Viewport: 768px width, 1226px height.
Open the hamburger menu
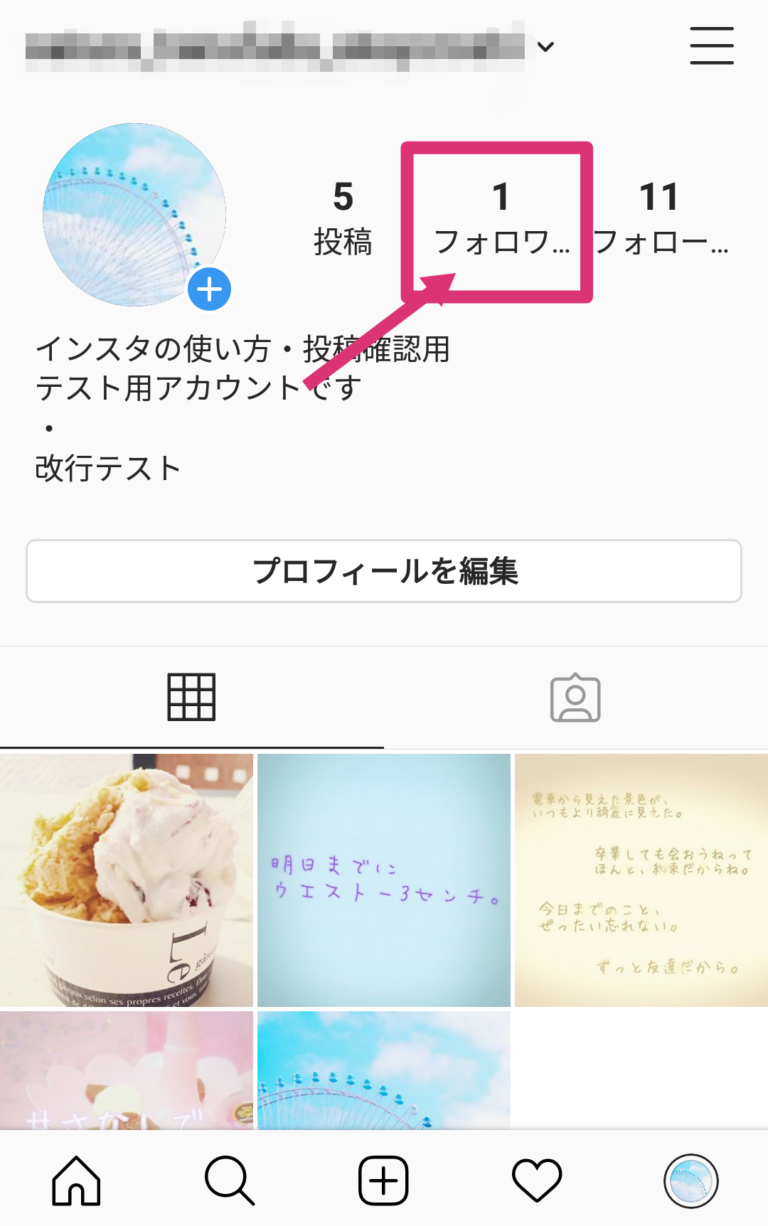pyautogui.click(x=712, y=46)
